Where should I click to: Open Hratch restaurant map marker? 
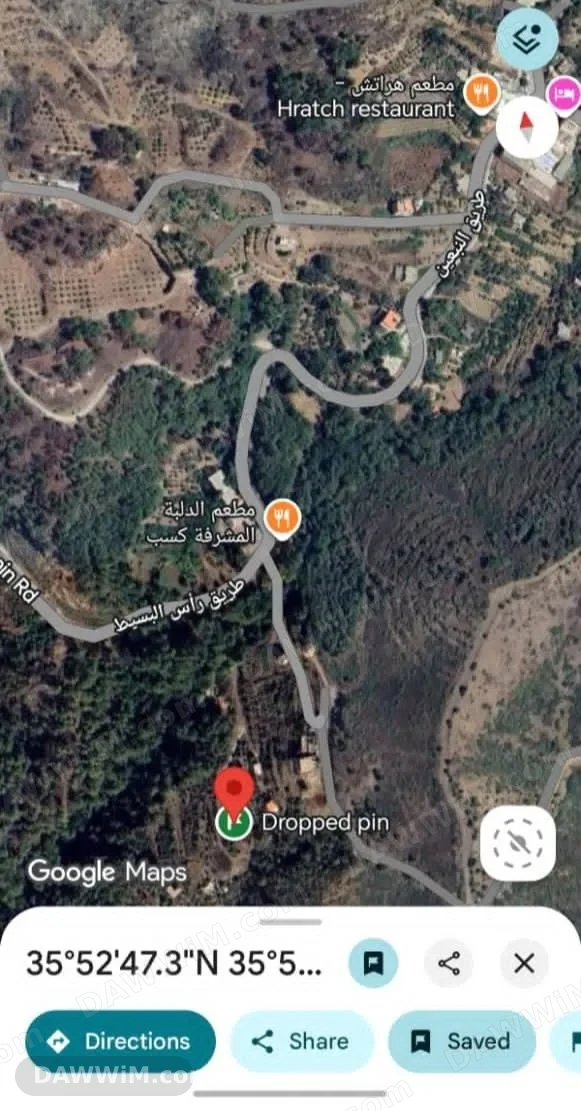coord(482,96)
